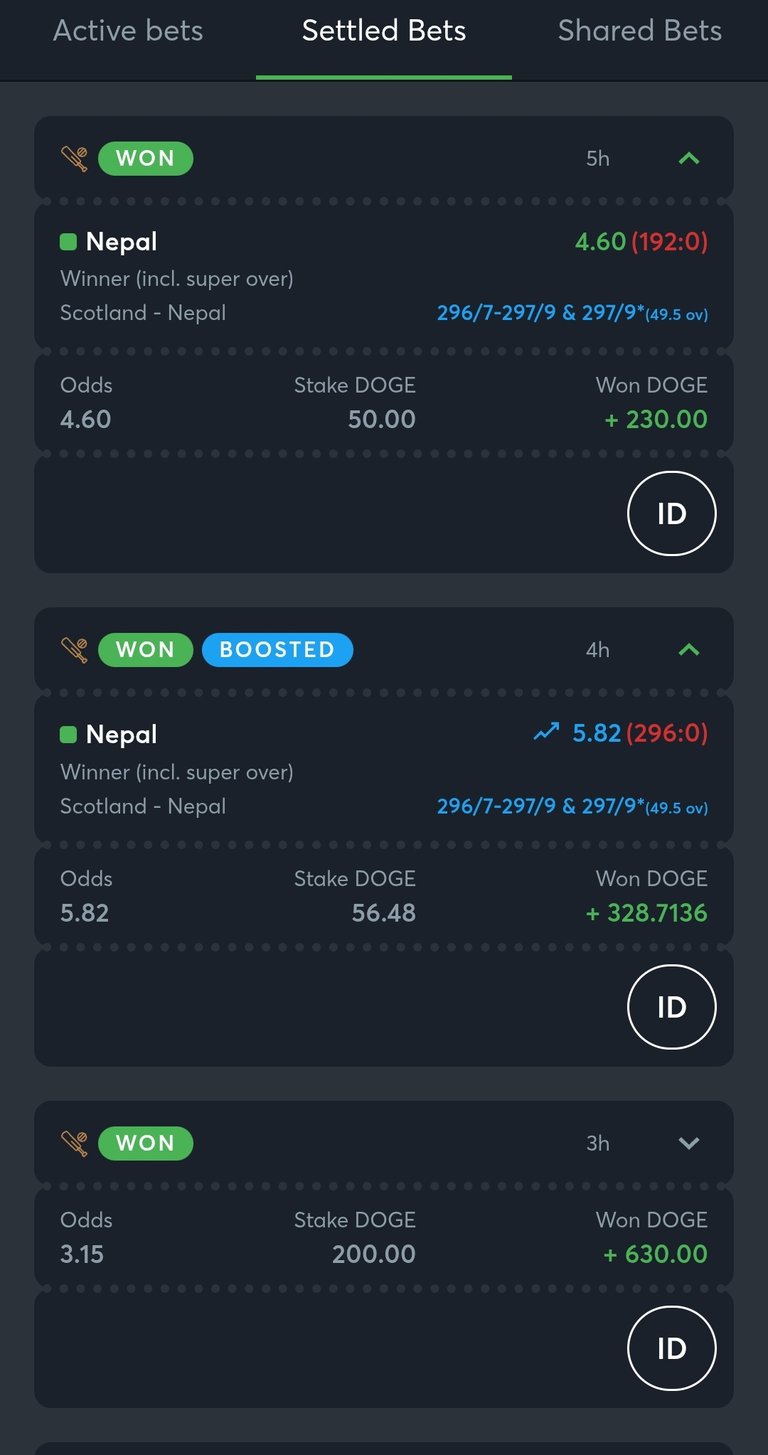Collapse the boosted Nepal bet from 4h ago
Screen dimensions: 768x1455
tap(689, 650)
